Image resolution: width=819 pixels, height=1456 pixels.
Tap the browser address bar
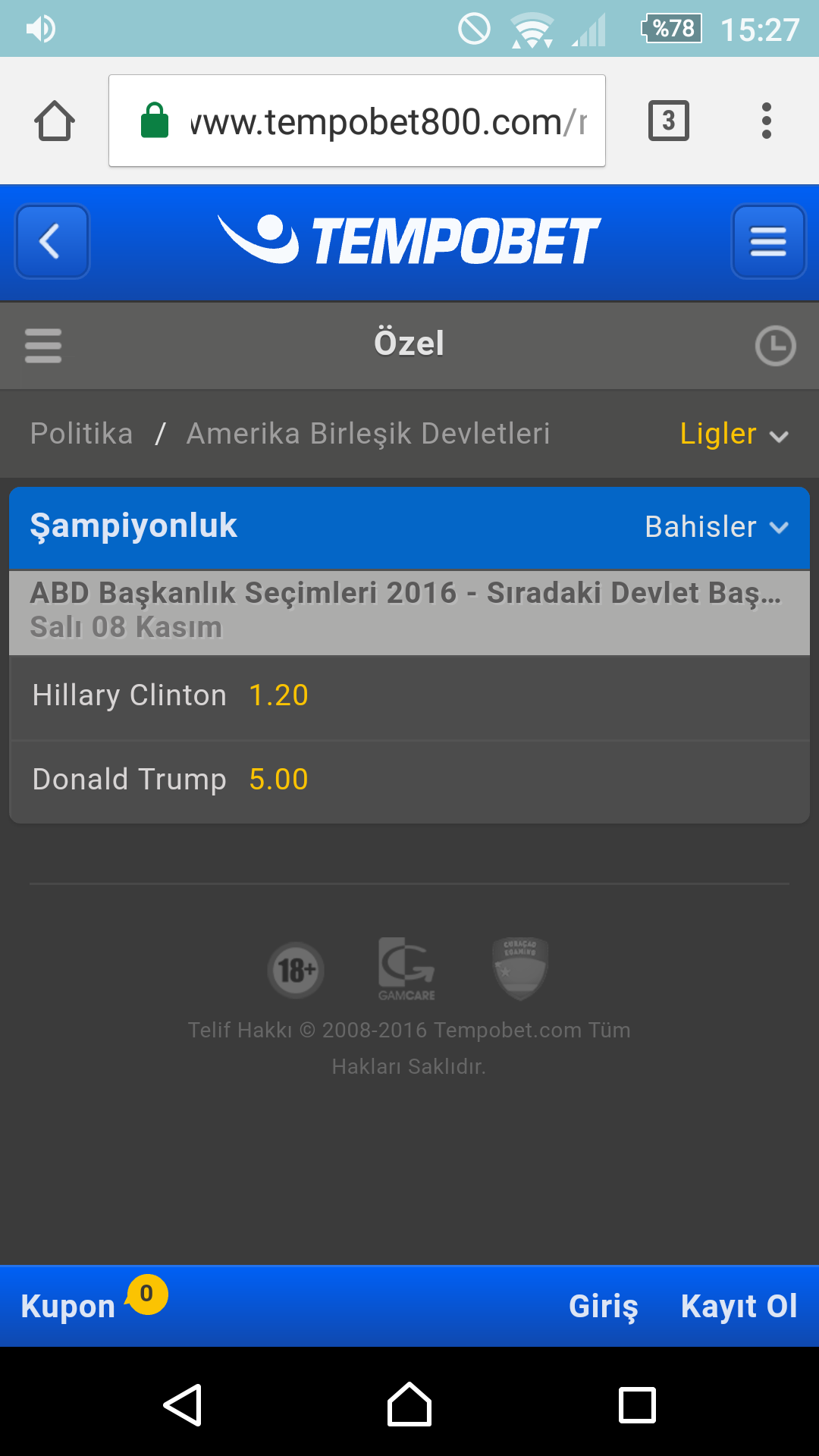click(356, 121)
